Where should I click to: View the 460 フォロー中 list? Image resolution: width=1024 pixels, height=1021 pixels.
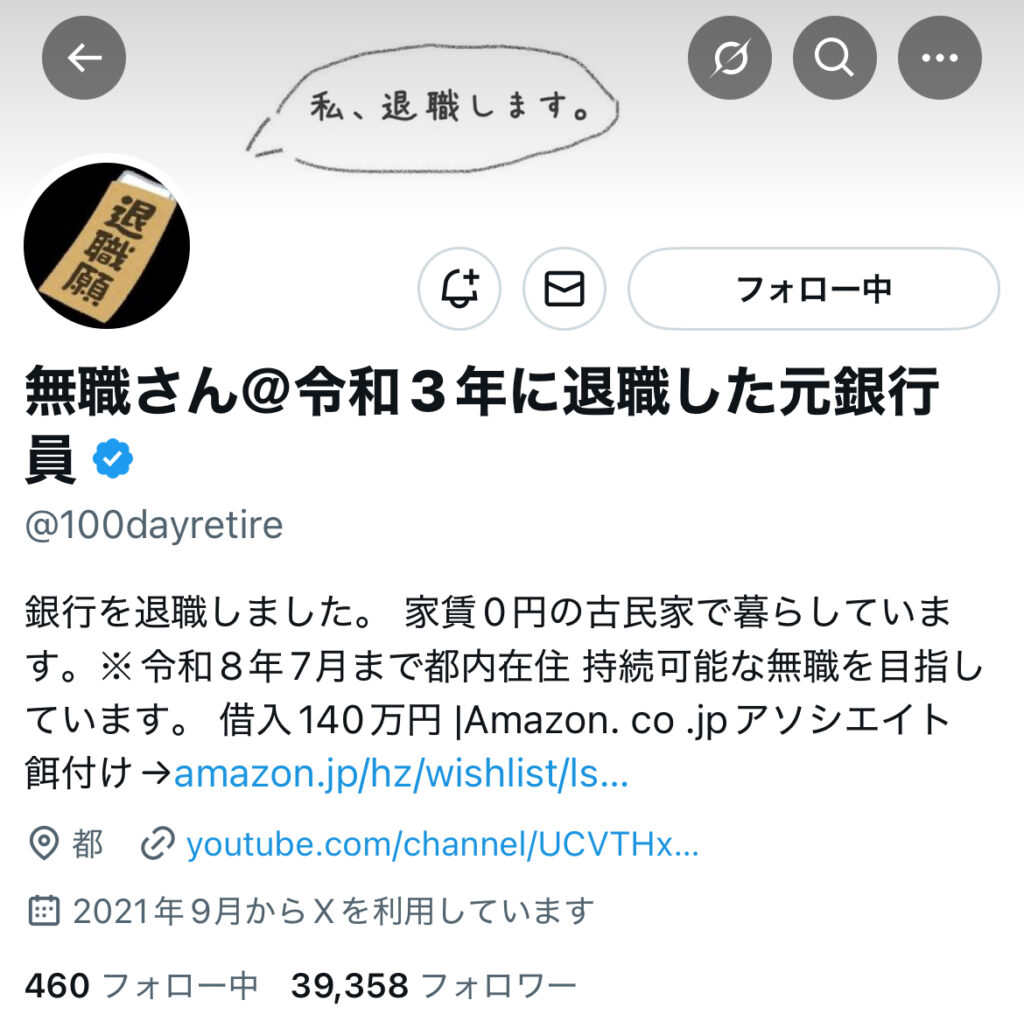(x=140, y=986)
